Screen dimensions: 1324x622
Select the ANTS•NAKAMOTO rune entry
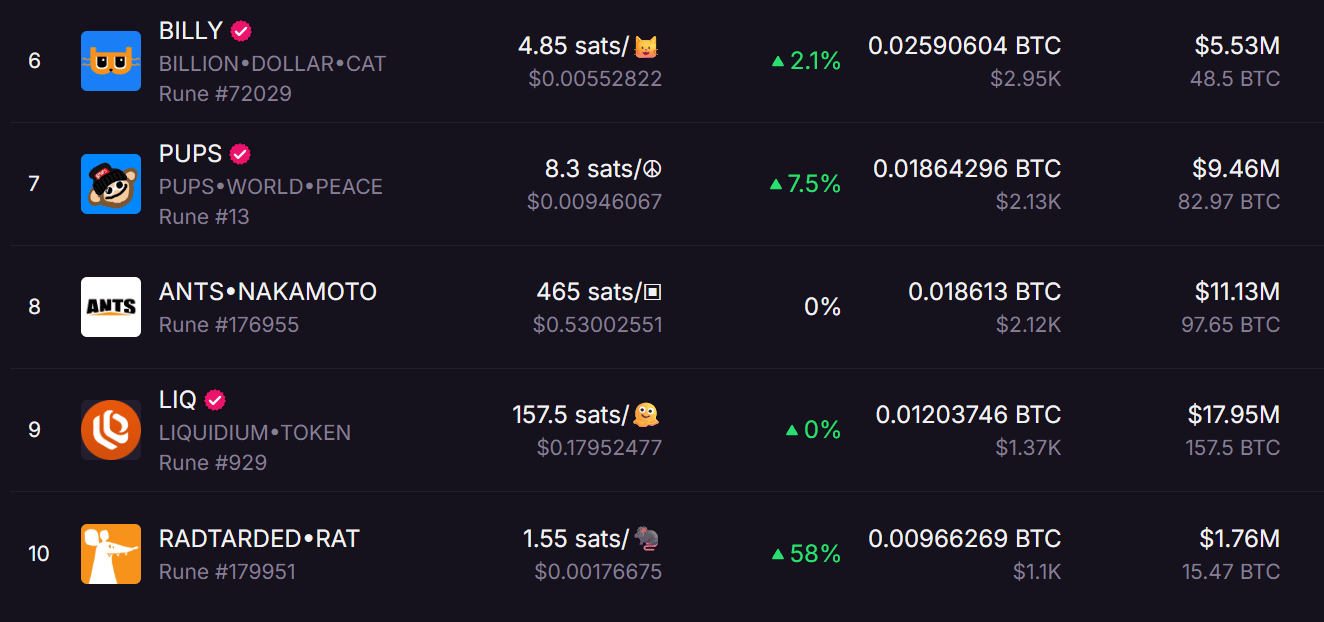pyautogui.click(x=267, y=292)
